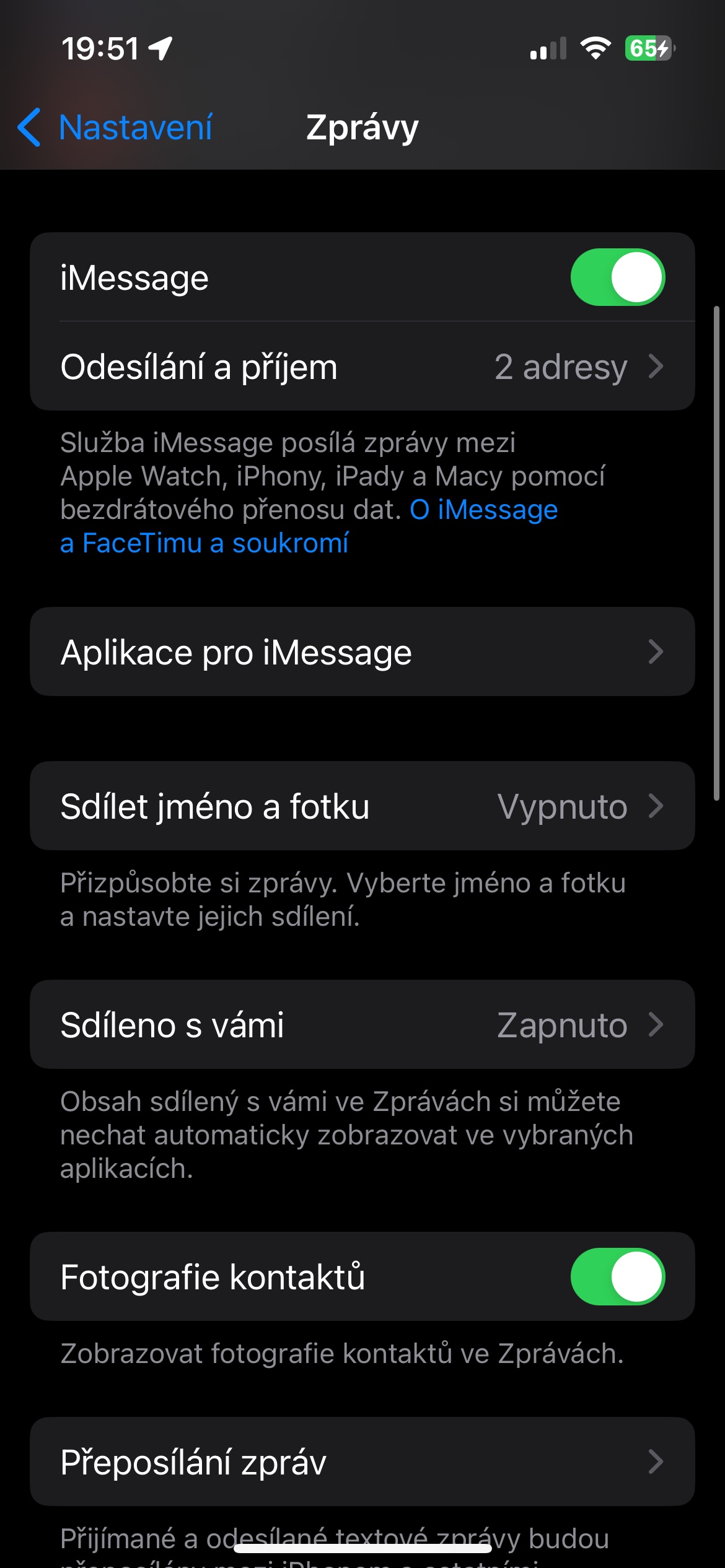Open Odesílání a příjem addresses

tap(362, 367)
